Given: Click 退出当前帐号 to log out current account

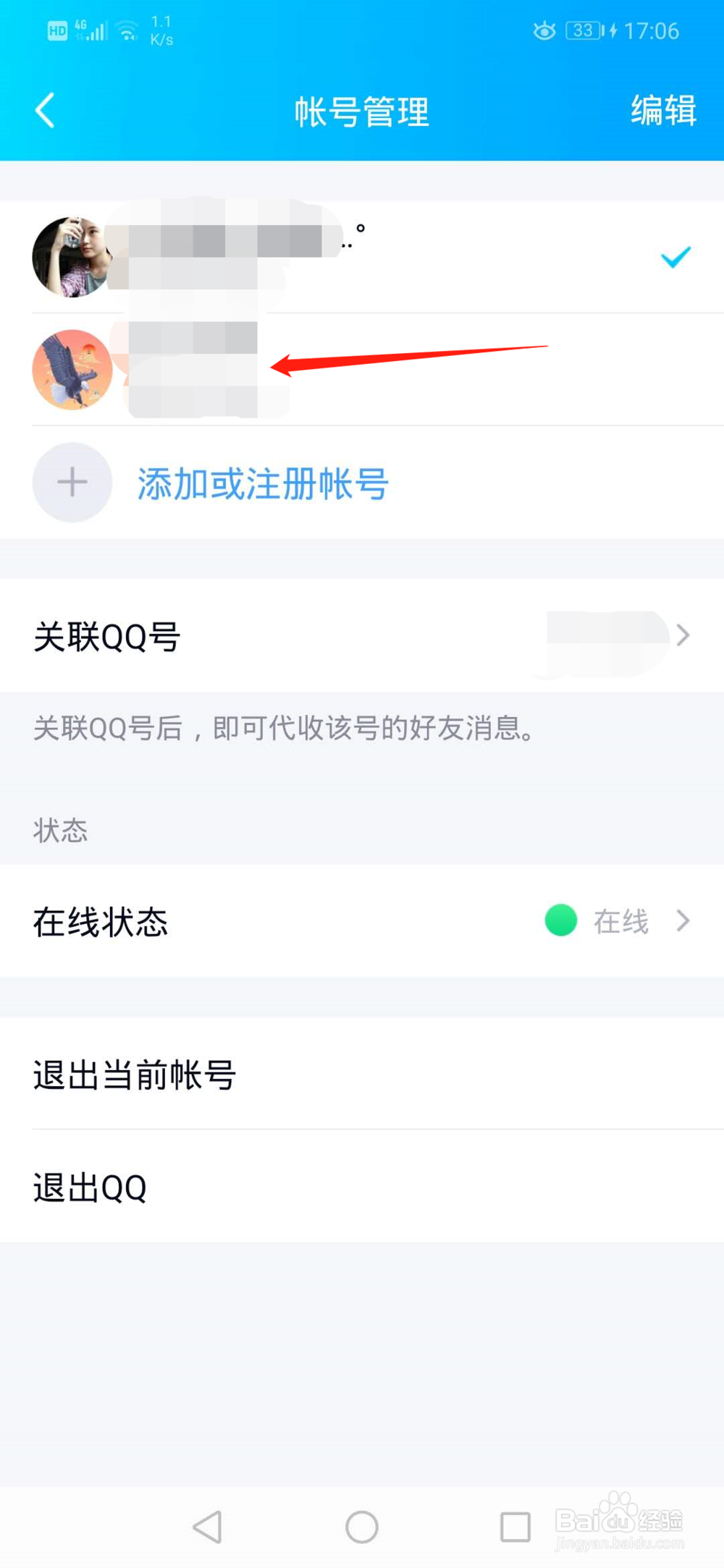Looking at the screenshot, I should pyautogui.click(x=134, y=1076).
